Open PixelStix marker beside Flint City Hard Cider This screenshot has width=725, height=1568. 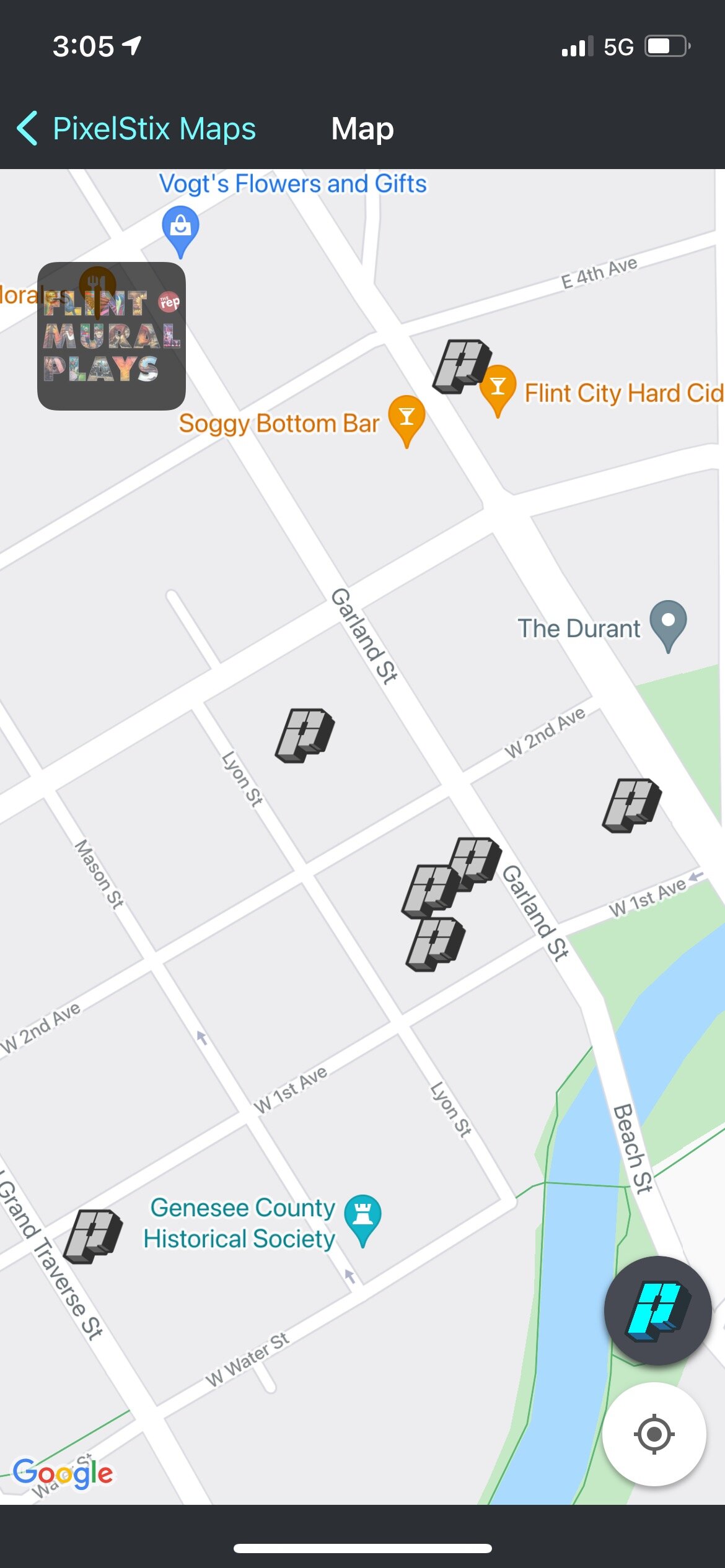coord(460,367)
